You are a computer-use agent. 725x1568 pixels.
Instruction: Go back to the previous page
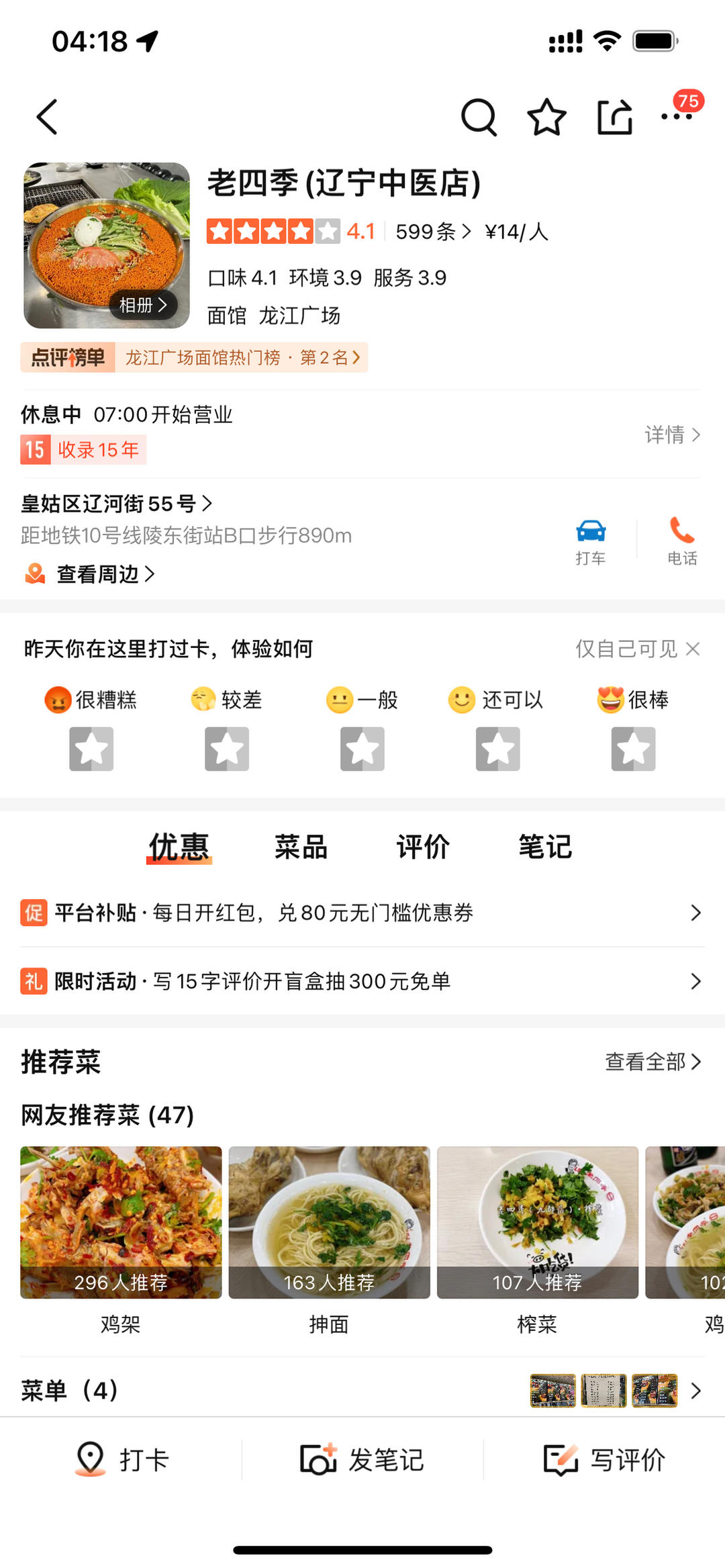coord(47,118)
